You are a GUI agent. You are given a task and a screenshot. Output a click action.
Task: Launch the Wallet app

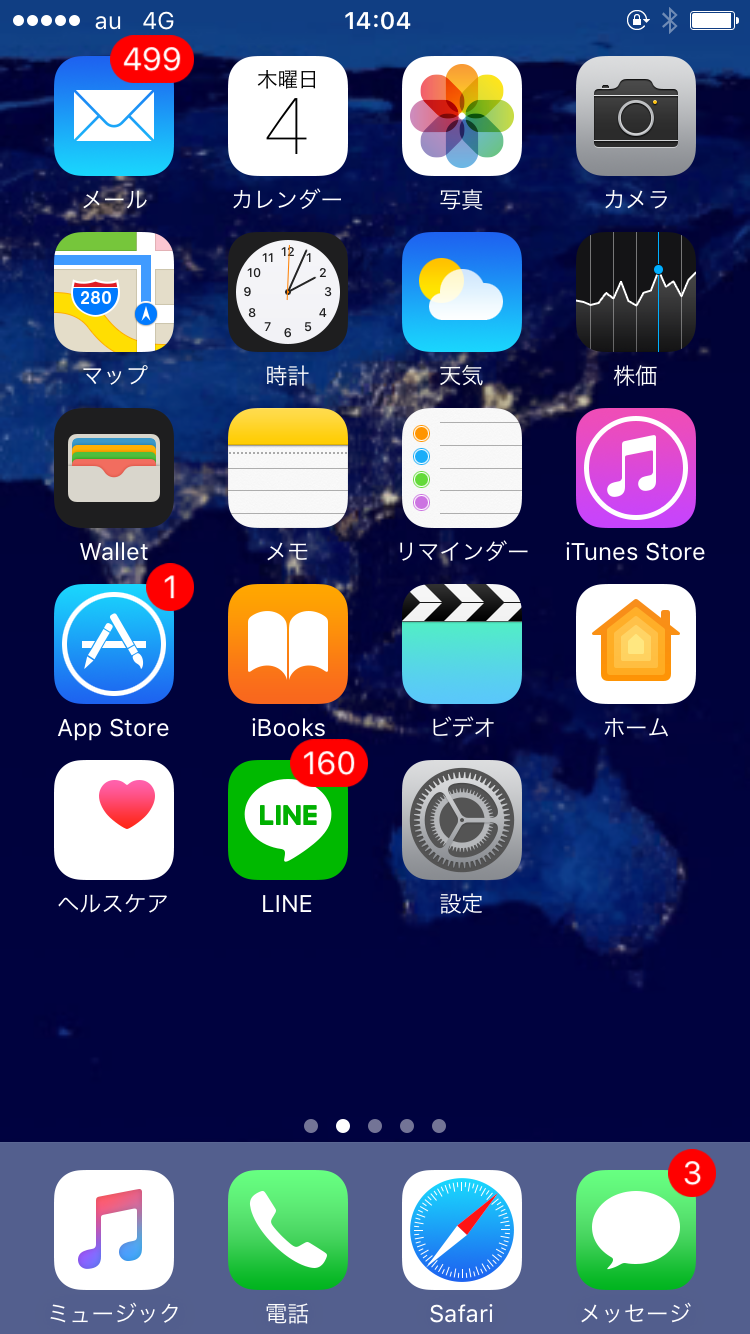114,468
